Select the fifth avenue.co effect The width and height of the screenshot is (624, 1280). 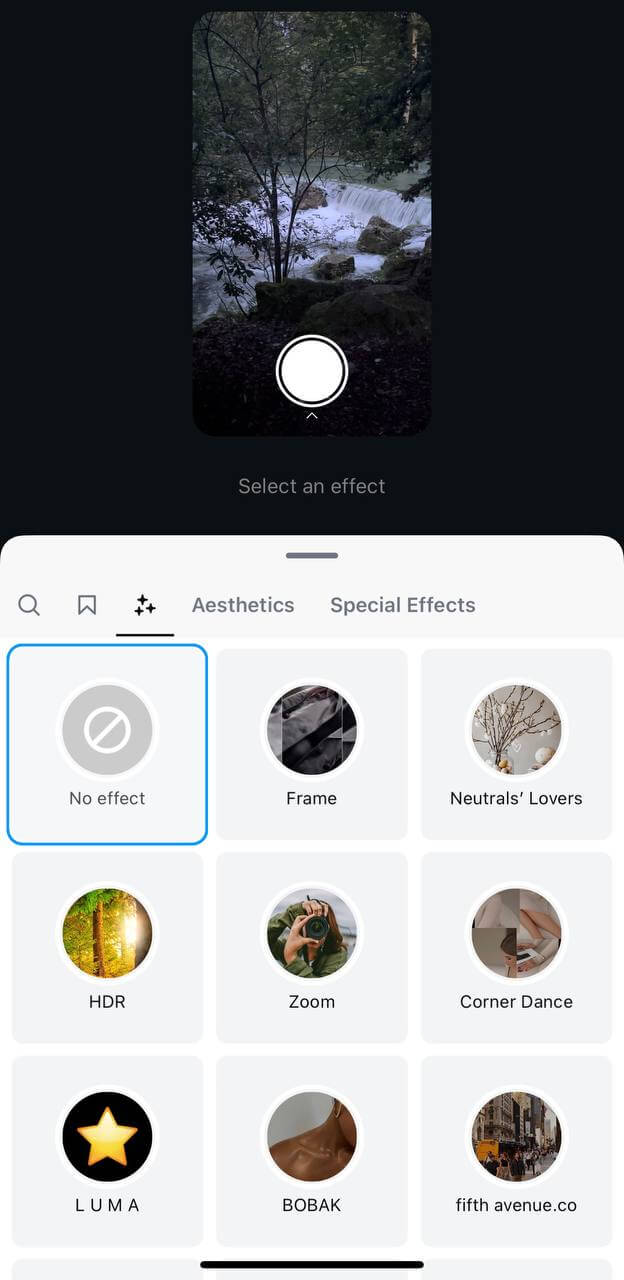(516, 1150)
